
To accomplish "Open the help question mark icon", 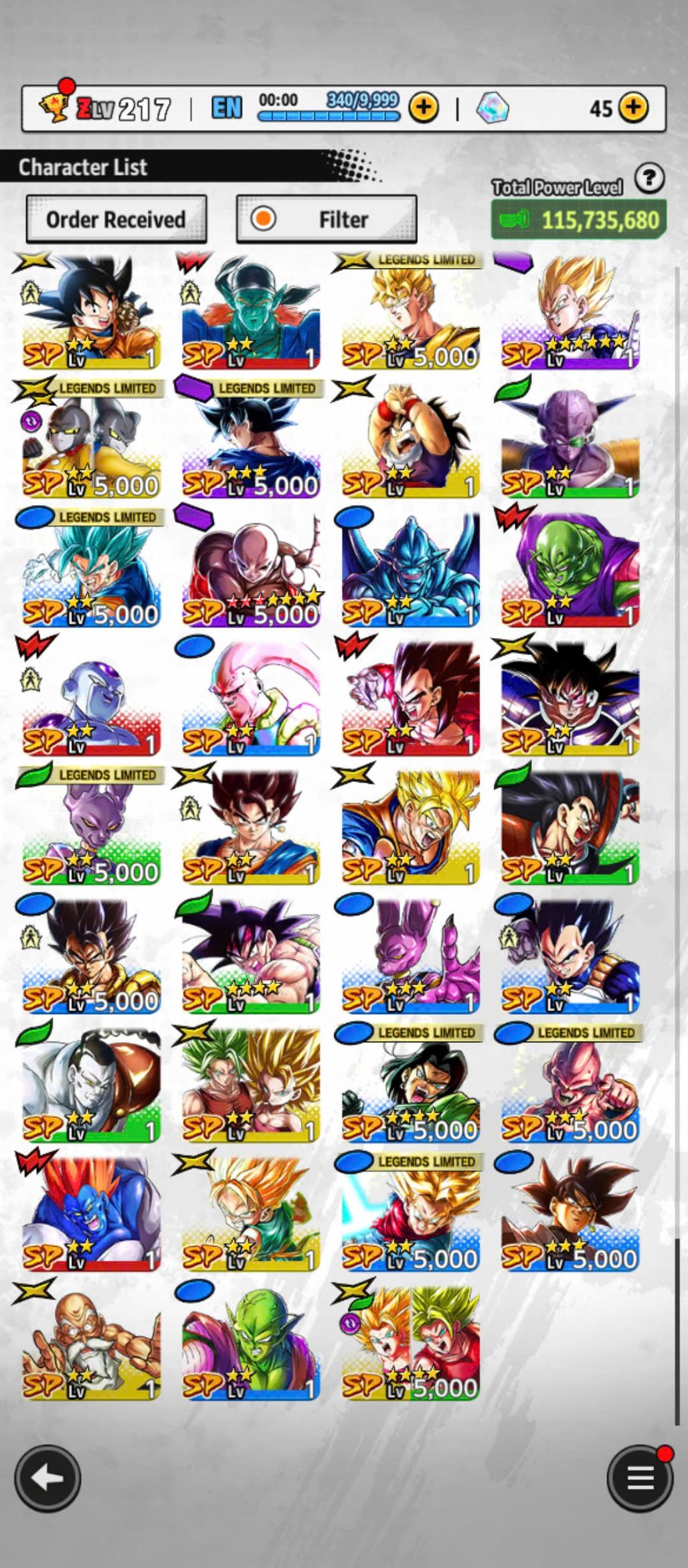I will point(649,179).
